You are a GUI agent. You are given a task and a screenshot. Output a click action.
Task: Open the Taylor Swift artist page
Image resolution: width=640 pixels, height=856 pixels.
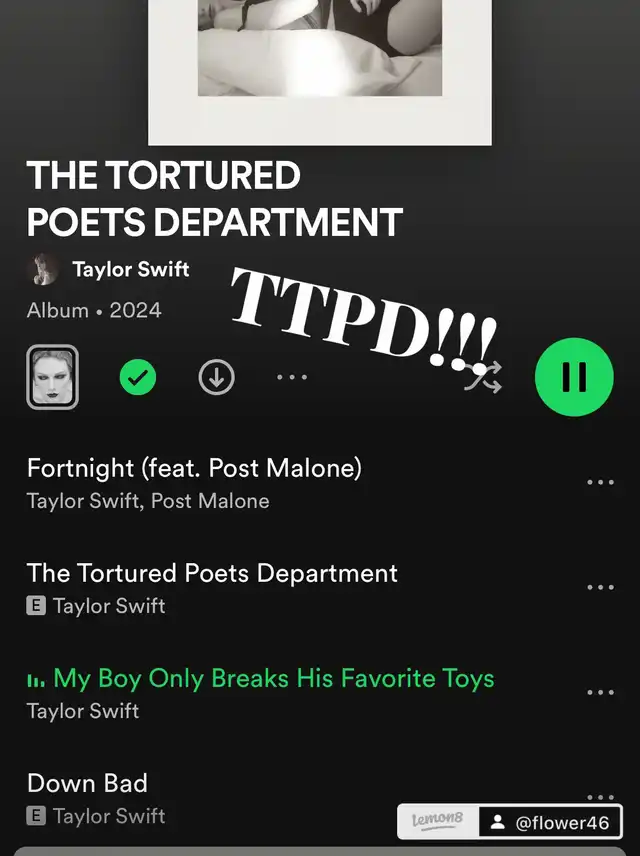(130, 269)
